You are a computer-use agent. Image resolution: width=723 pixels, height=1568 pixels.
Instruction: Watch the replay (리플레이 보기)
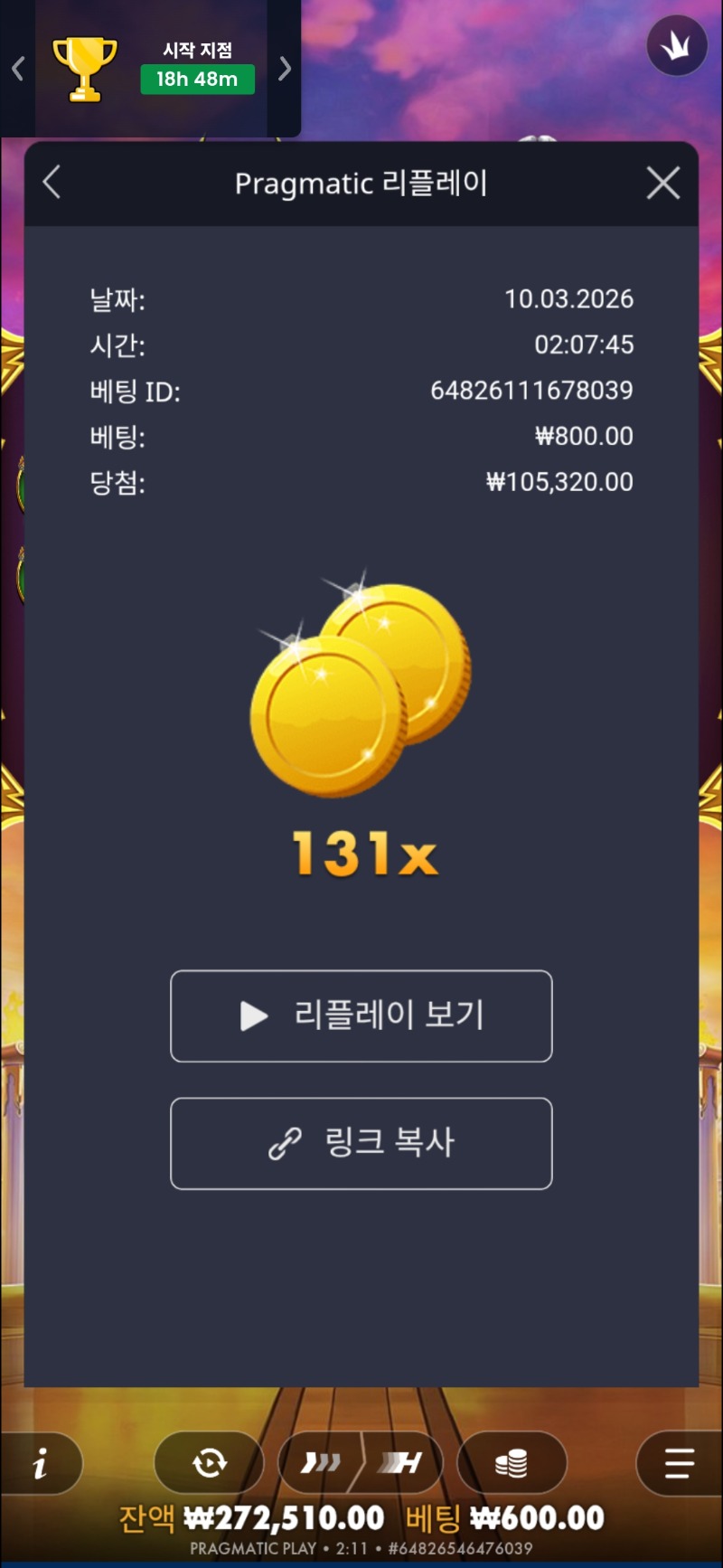pyautogui.click(x=361, y=1015)
